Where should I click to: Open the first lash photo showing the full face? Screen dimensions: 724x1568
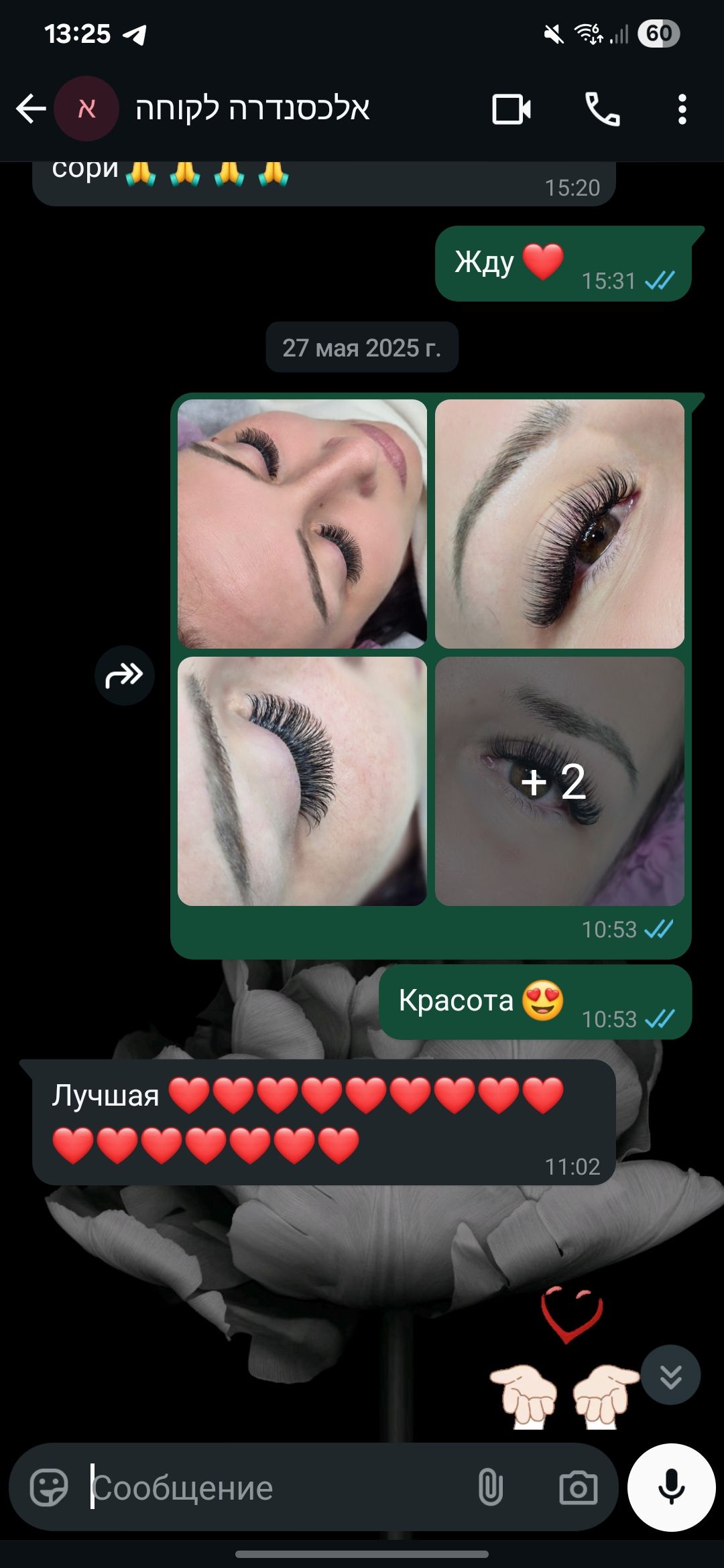pyautogui.click(x=302, y=524)
